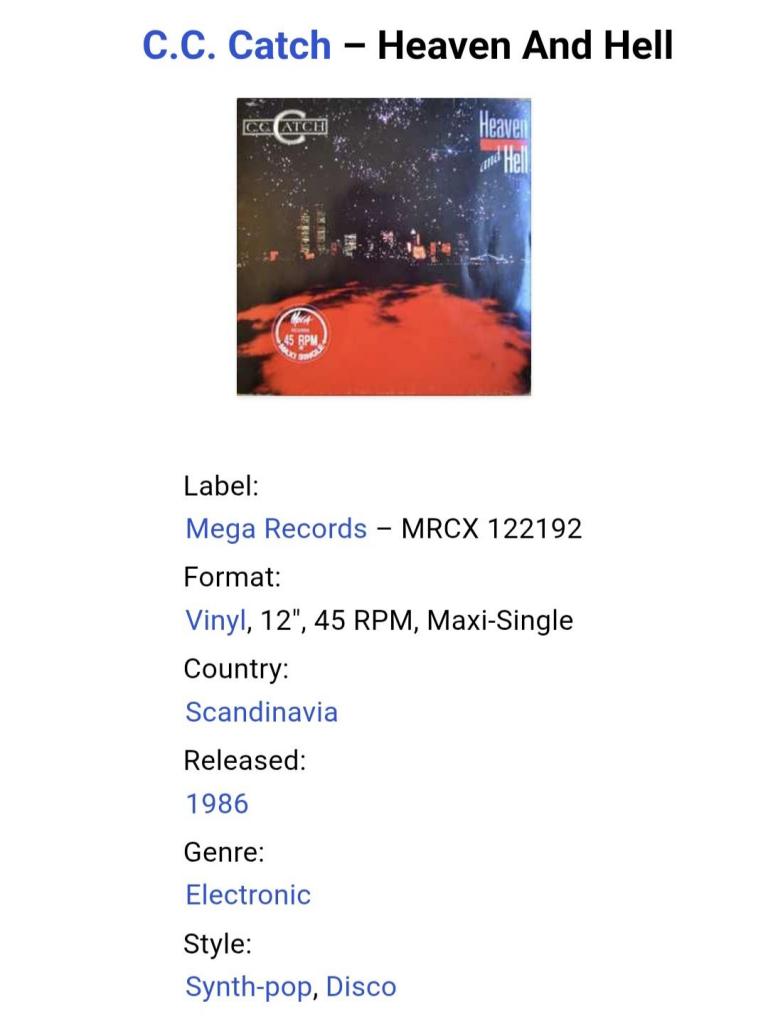Open the C.C. Catch artist link

tap(236, 45)
